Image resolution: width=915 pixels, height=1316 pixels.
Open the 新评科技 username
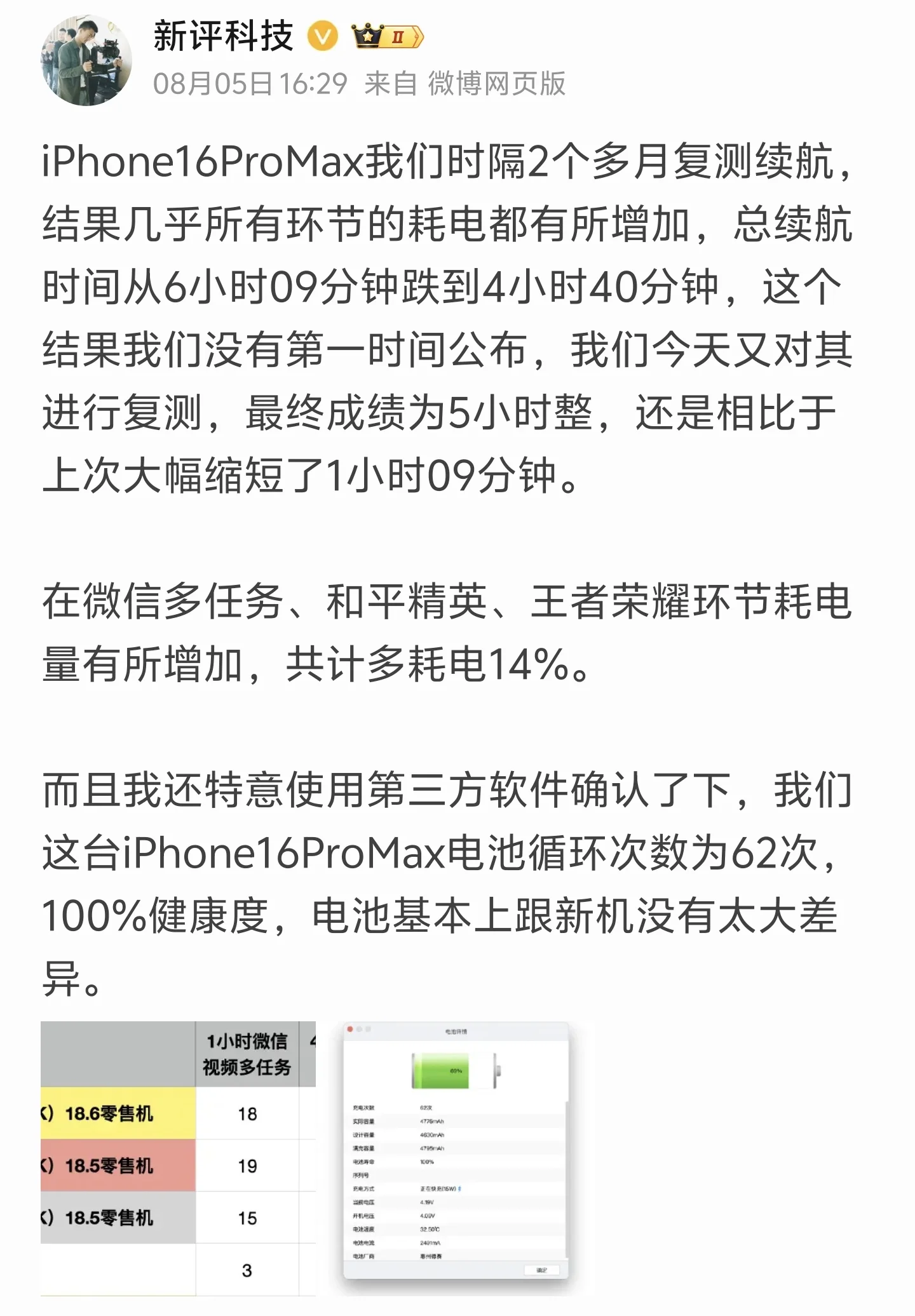point(223,36)
